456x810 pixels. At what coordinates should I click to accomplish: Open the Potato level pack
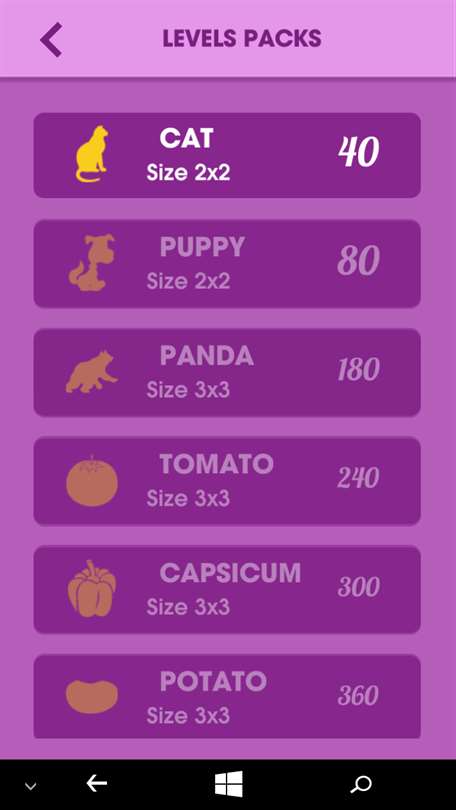coord(227,697)
